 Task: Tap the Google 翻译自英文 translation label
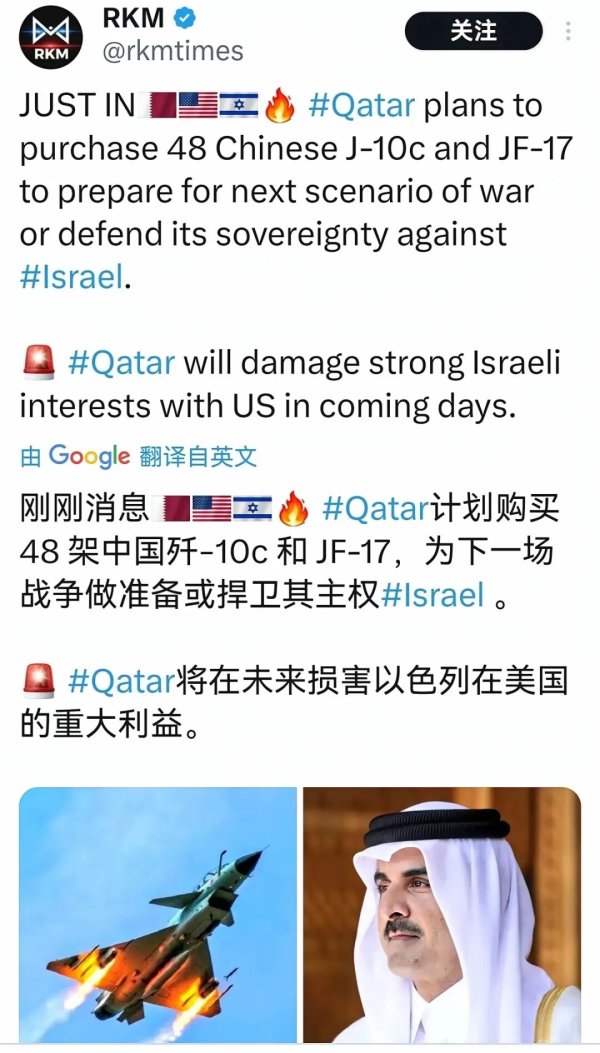[x=139, y=457]
